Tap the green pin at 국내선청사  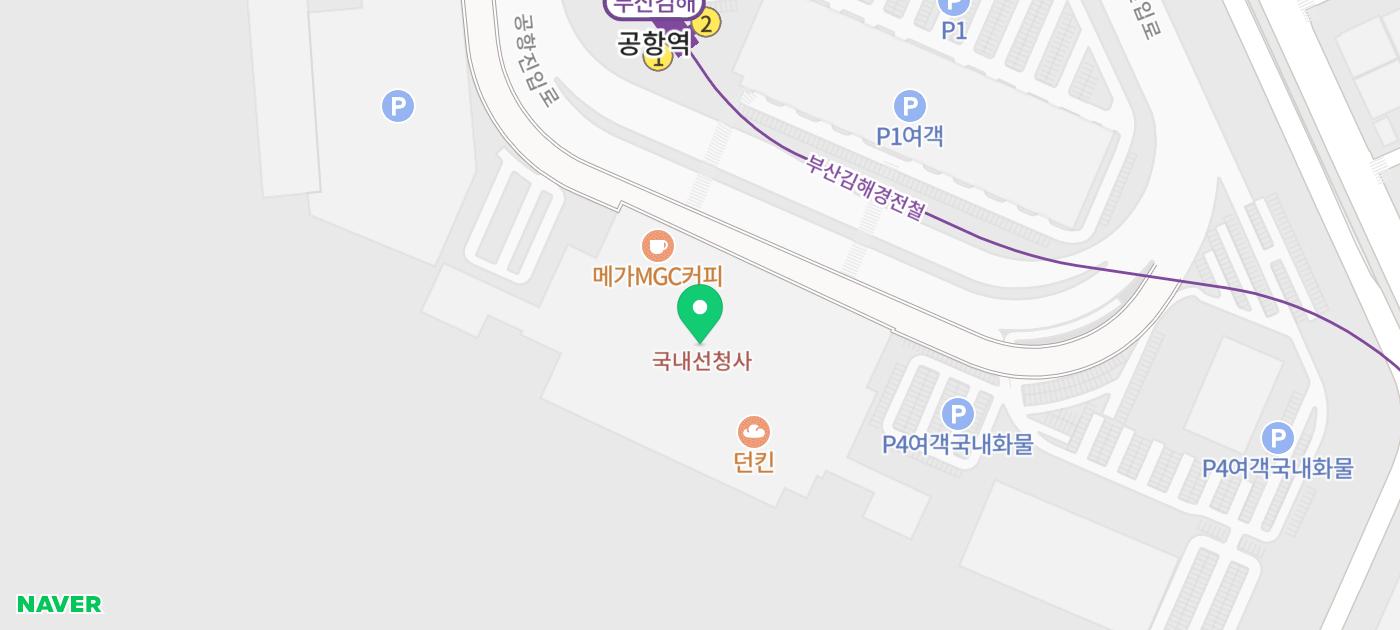(x=700, y=311)
